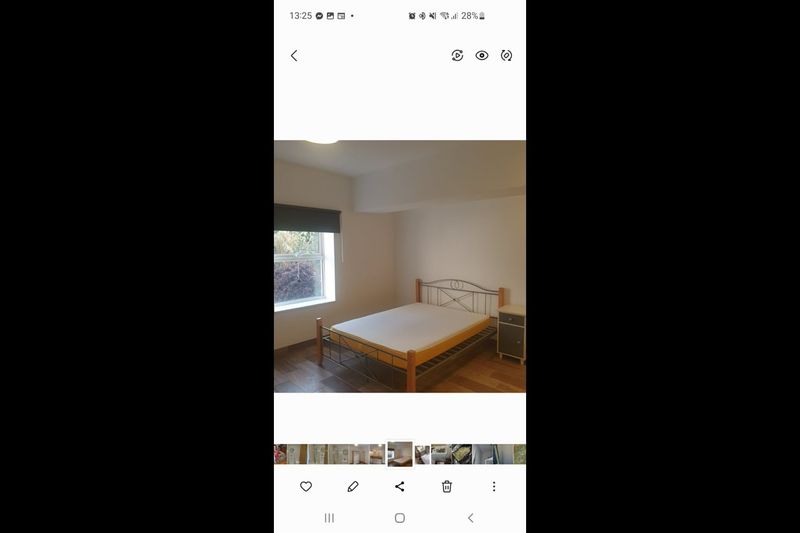Edit the photo with the pencil icon
Image resolution: width=800 pixels, height=533 pixels.
(353, 487)
